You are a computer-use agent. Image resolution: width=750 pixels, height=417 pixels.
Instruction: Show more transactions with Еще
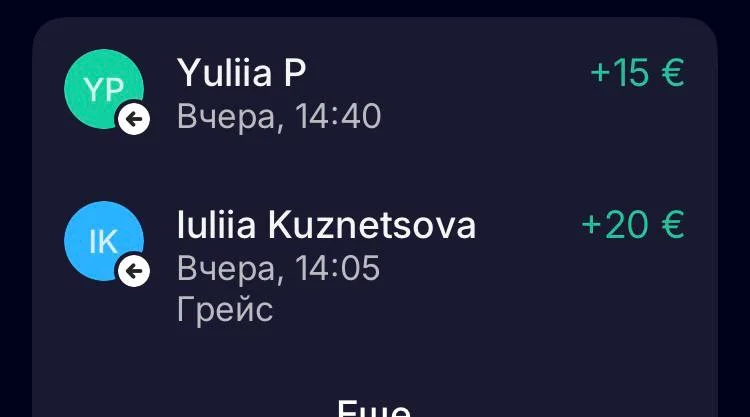click(x=374, y=408)
